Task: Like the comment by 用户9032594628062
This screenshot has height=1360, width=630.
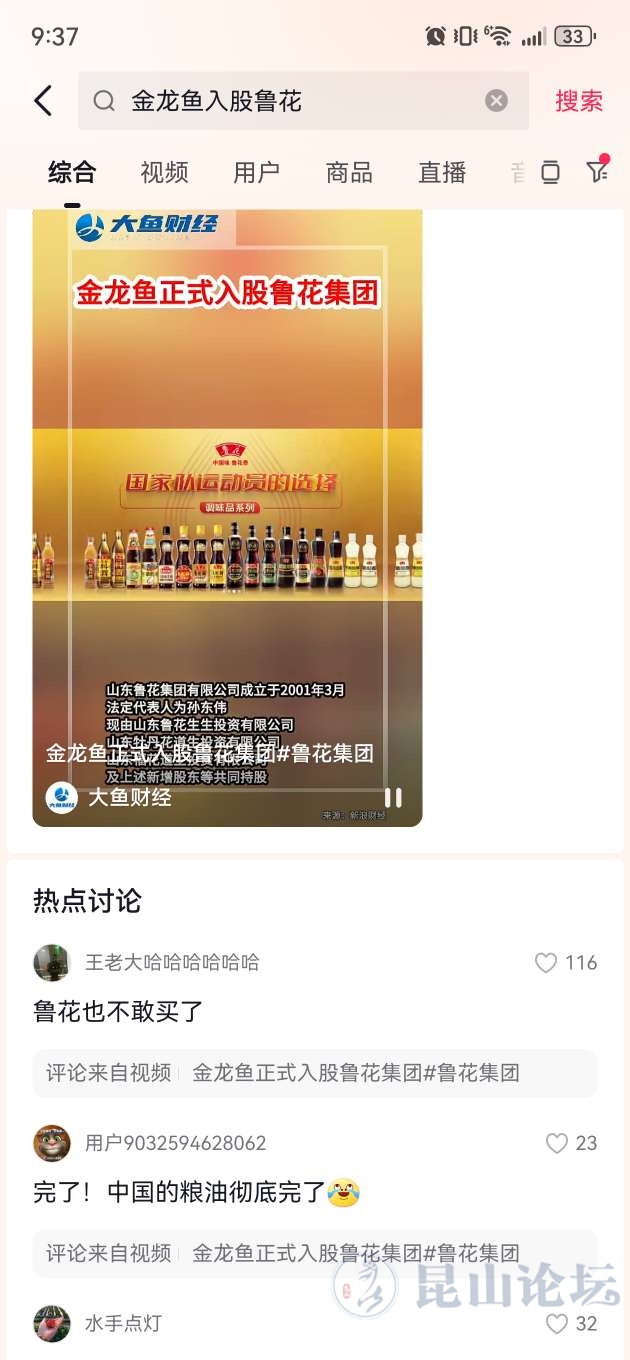Action: click(557, 1144)
